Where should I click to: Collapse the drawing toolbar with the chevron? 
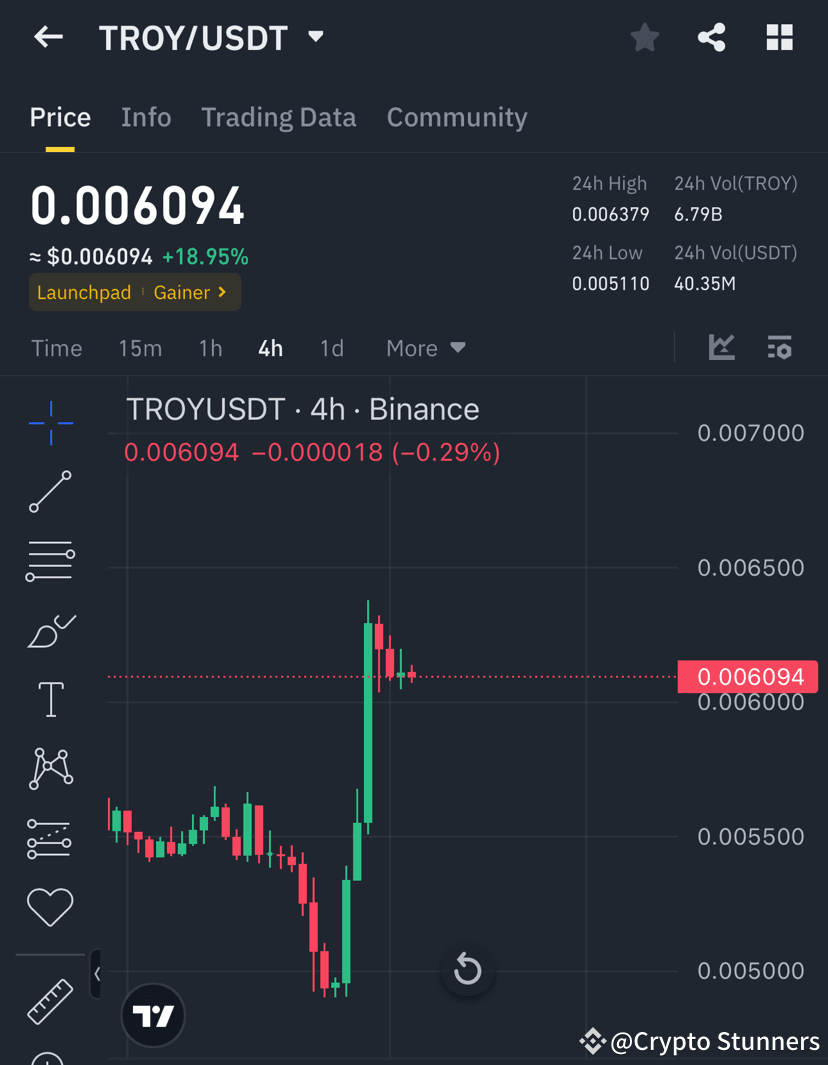96,973
